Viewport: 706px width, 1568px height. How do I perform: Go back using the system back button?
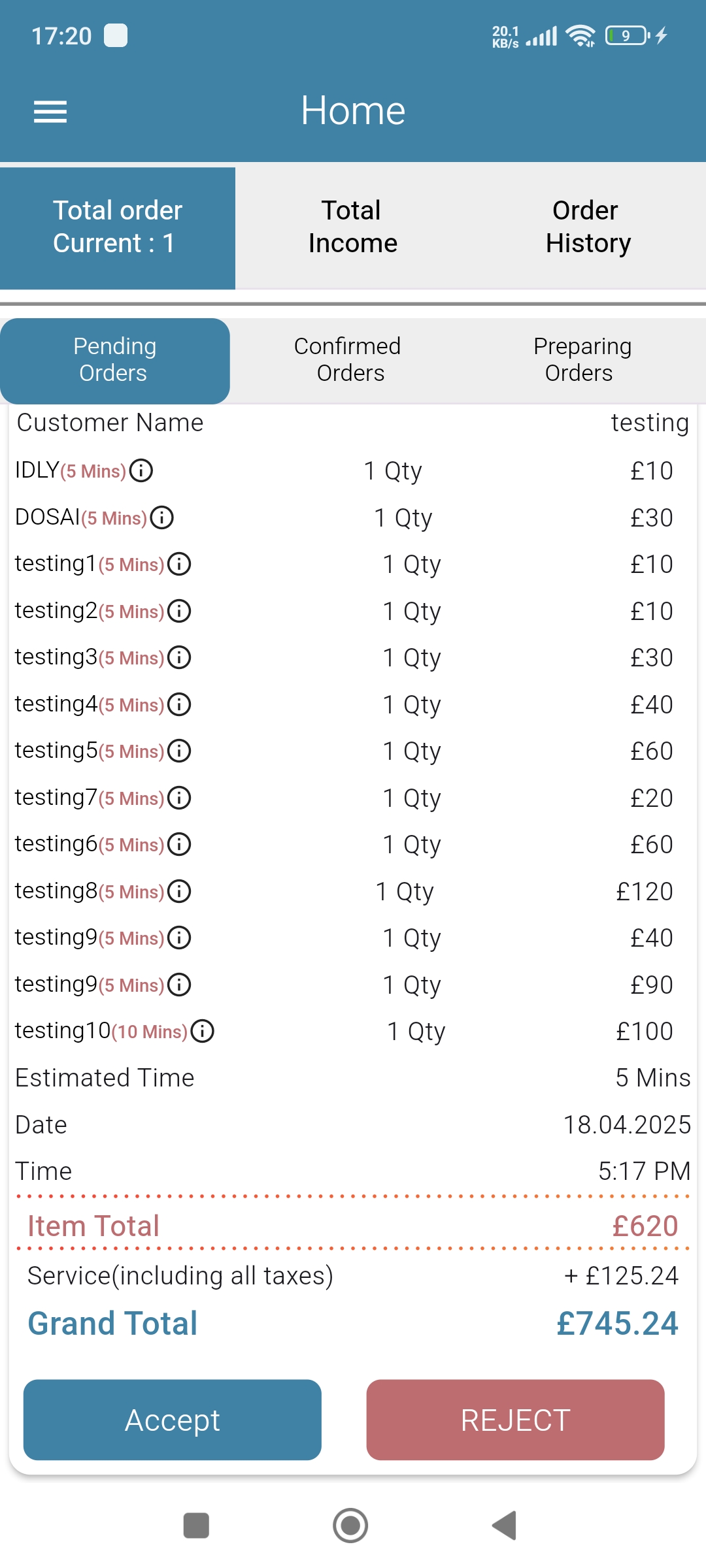tap(505, 1526)
